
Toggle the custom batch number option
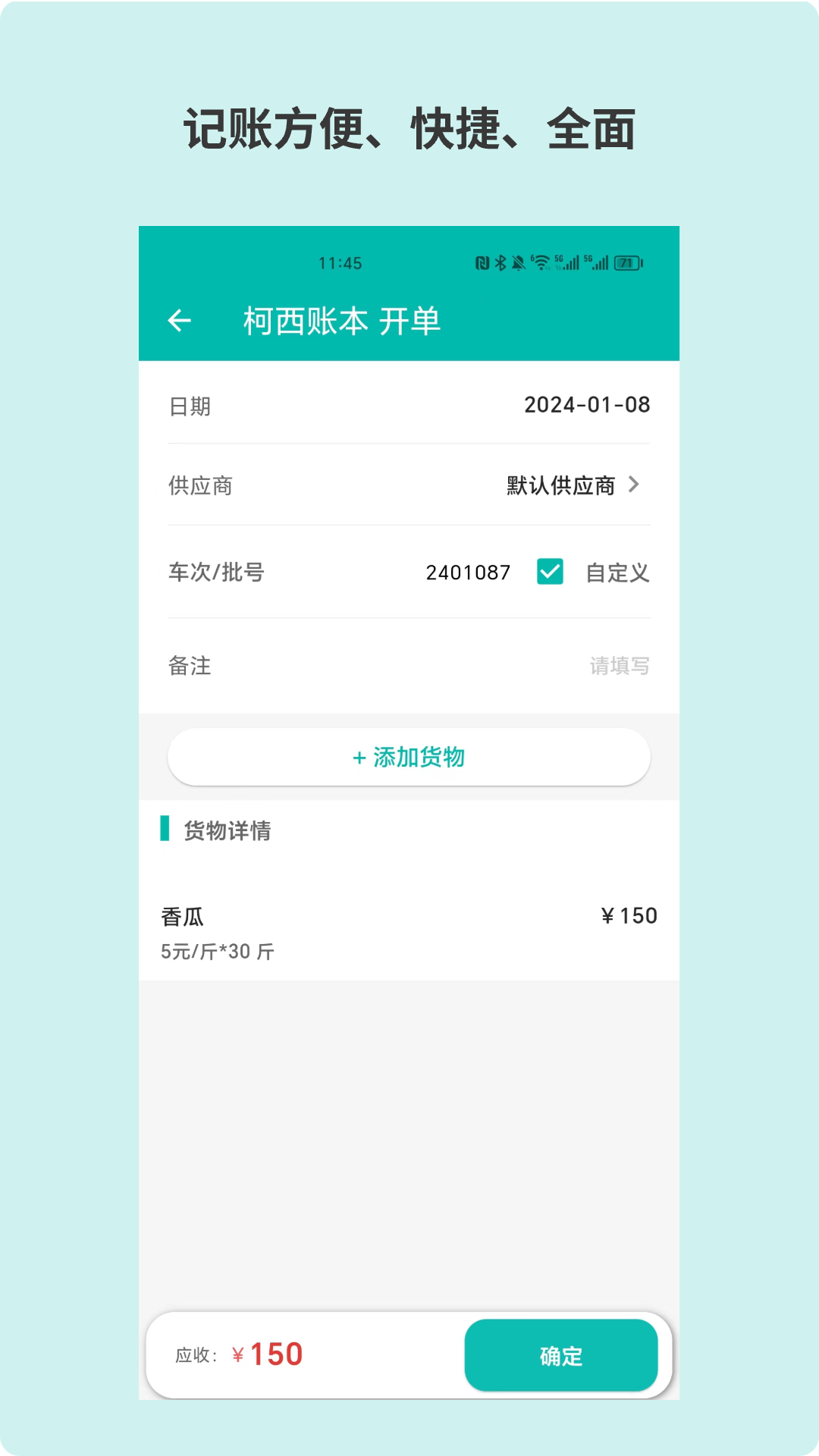coord(551,573)
